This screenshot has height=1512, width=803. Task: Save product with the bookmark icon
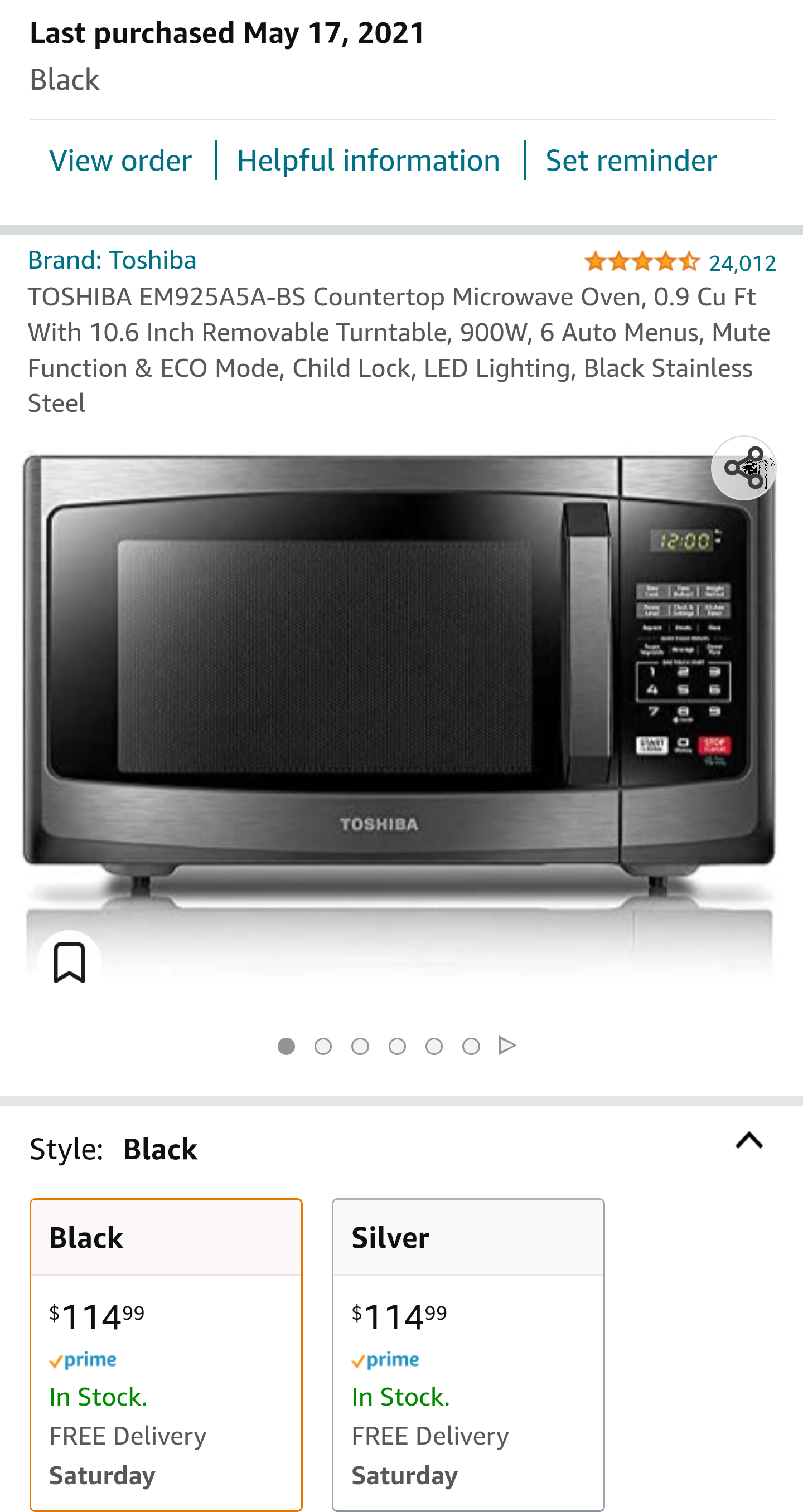(69, 962)
